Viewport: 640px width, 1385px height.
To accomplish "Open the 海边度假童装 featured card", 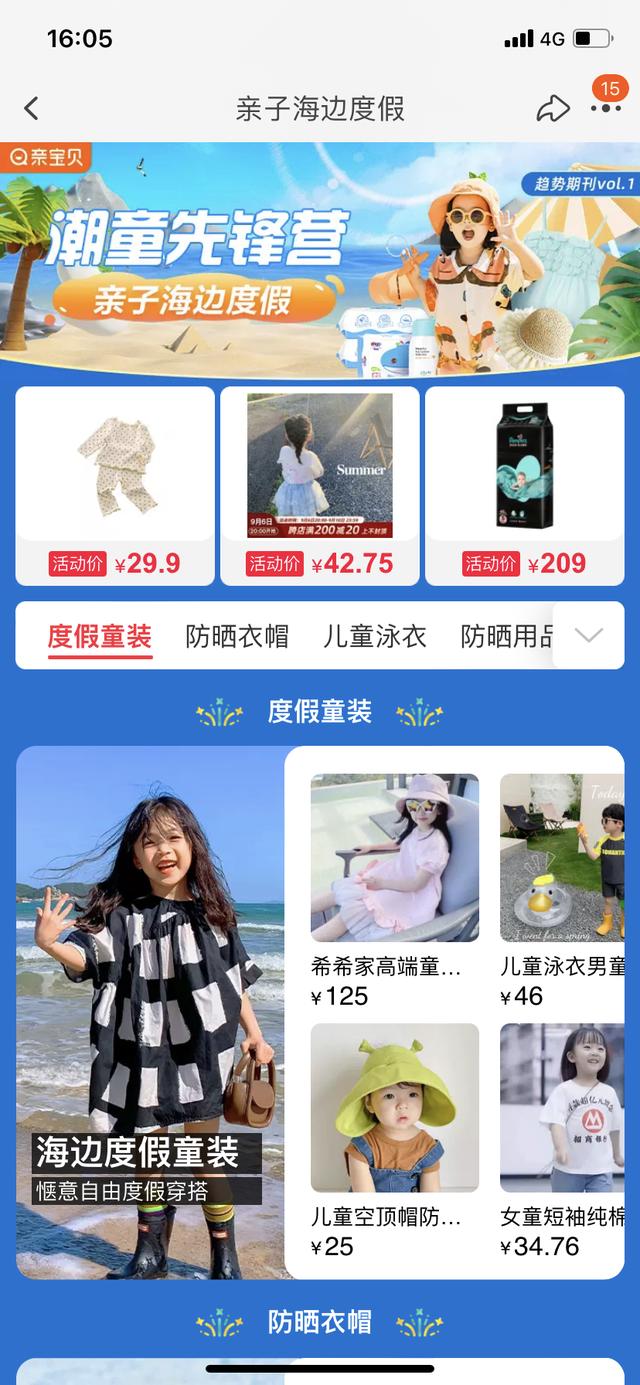I will (x=150, y=1010).
